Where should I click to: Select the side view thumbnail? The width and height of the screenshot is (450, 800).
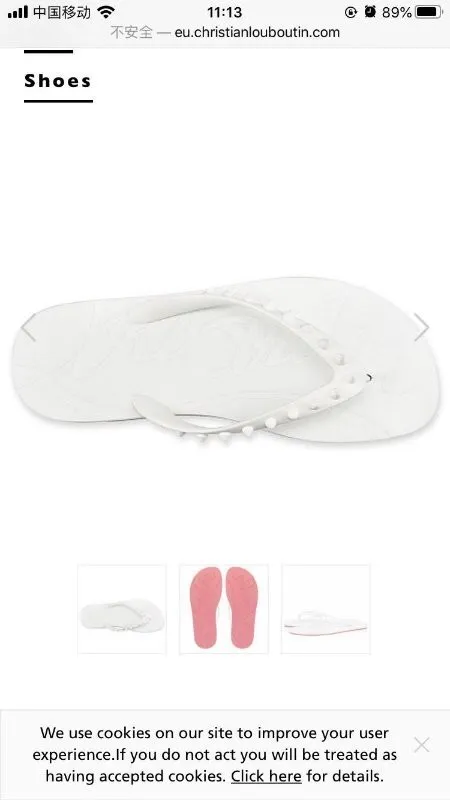[x=326, y=609]
